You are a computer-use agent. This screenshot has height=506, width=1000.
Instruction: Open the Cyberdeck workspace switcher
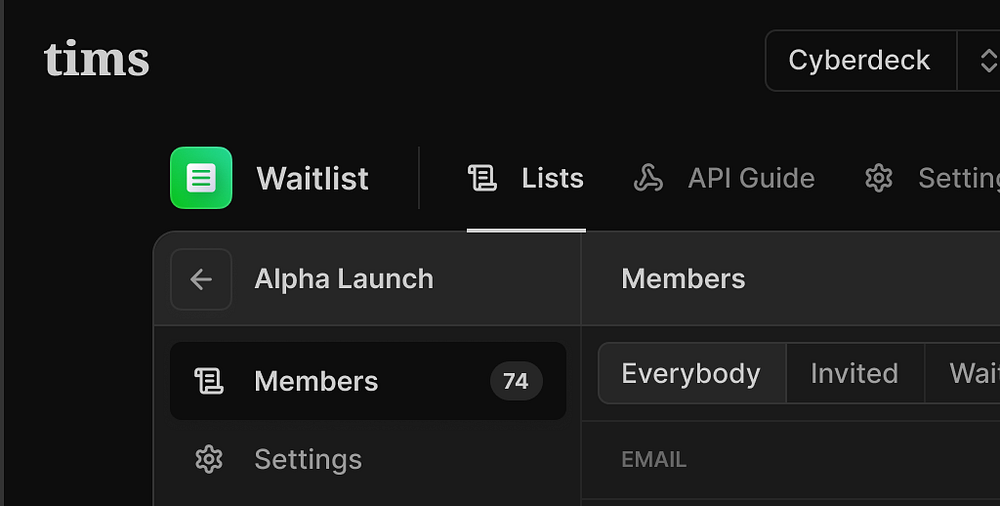[880, 61]
